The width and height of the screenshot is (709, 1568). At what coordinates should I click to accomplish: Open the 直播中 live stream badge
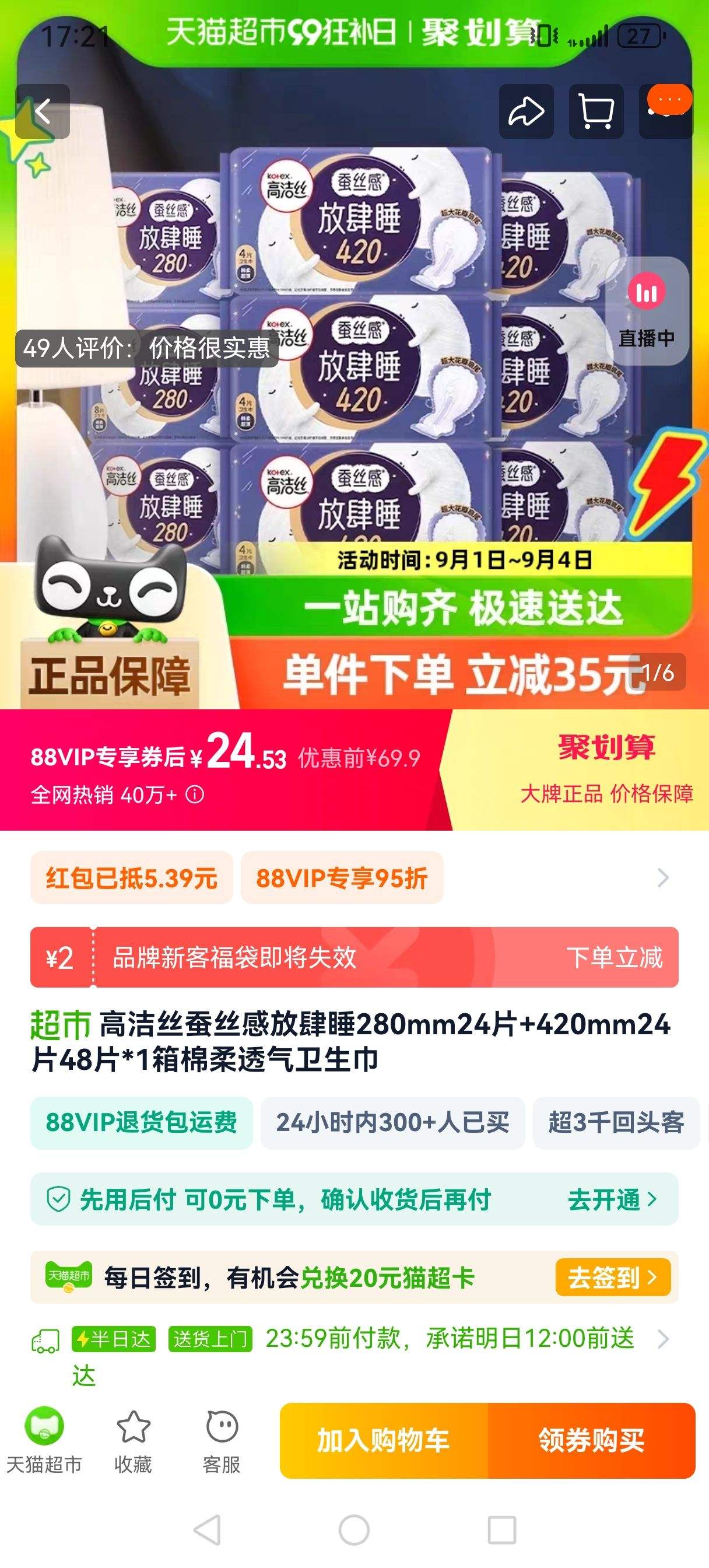click(646, 311)
